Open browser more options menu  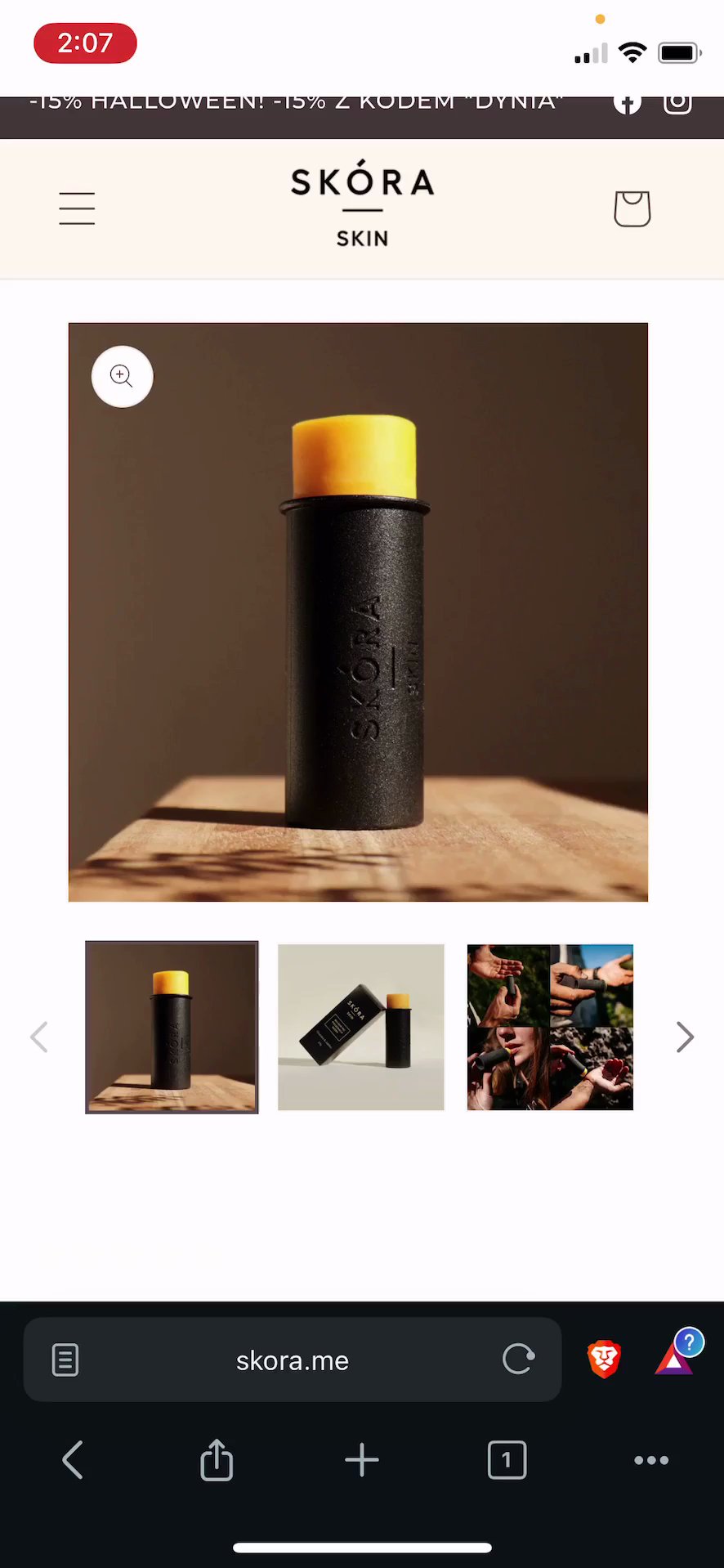coord(651,1460)
